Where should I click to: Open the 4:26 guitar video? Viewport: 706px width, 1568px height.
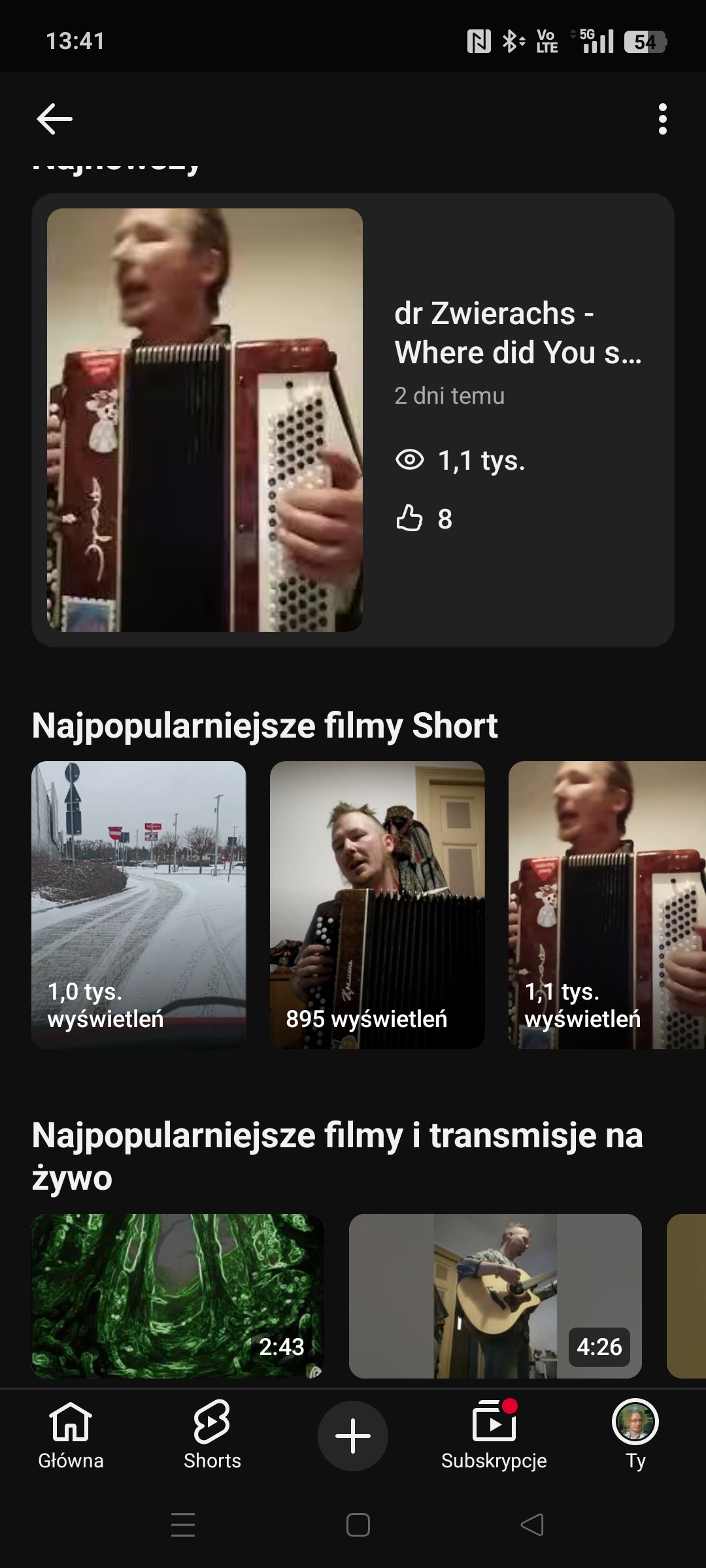[x=495, y=1295]
